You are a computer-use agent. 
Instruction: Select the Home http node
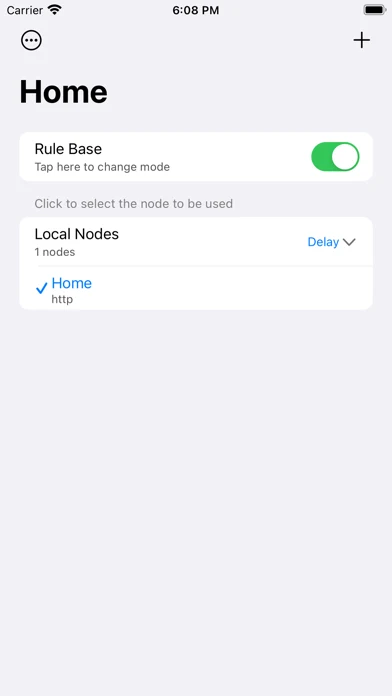click(196, 289)
